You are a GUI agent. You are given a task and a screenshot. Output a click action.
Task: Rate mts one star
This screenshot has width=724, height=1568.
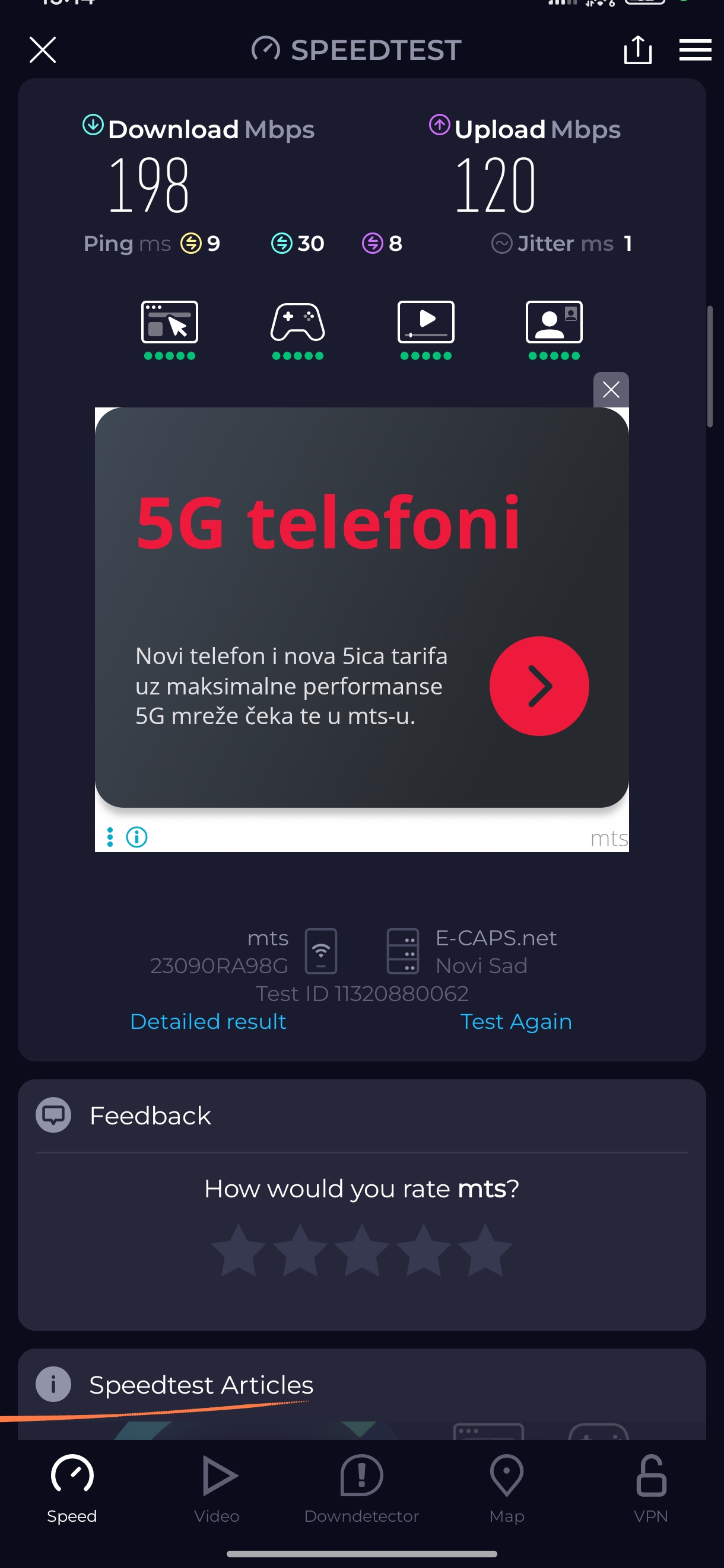pyautogui.click(x=238, y=1250)
